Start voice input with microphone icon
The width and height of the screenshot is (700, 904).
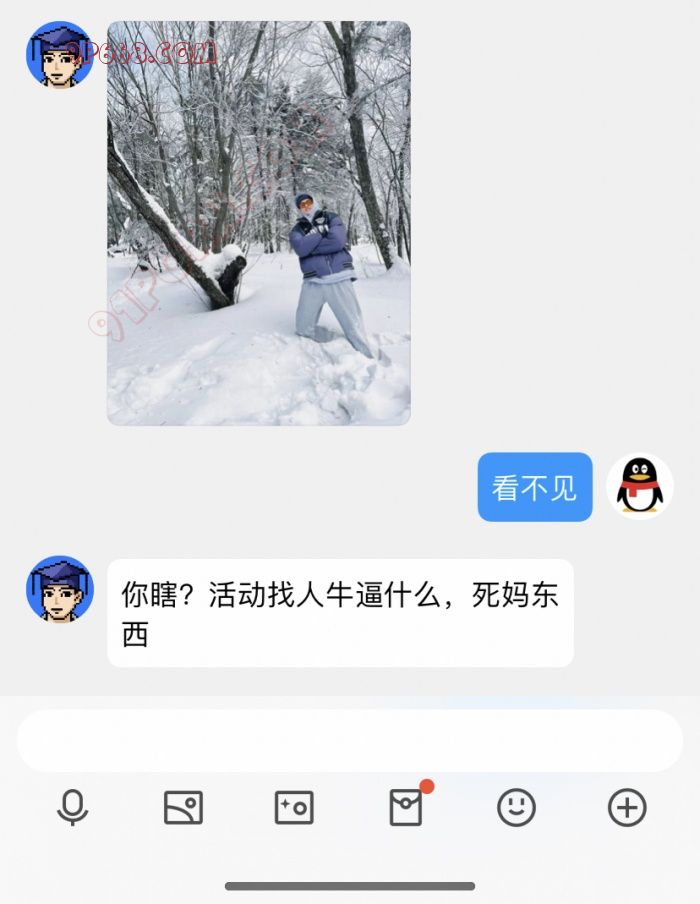coord(72,808)
